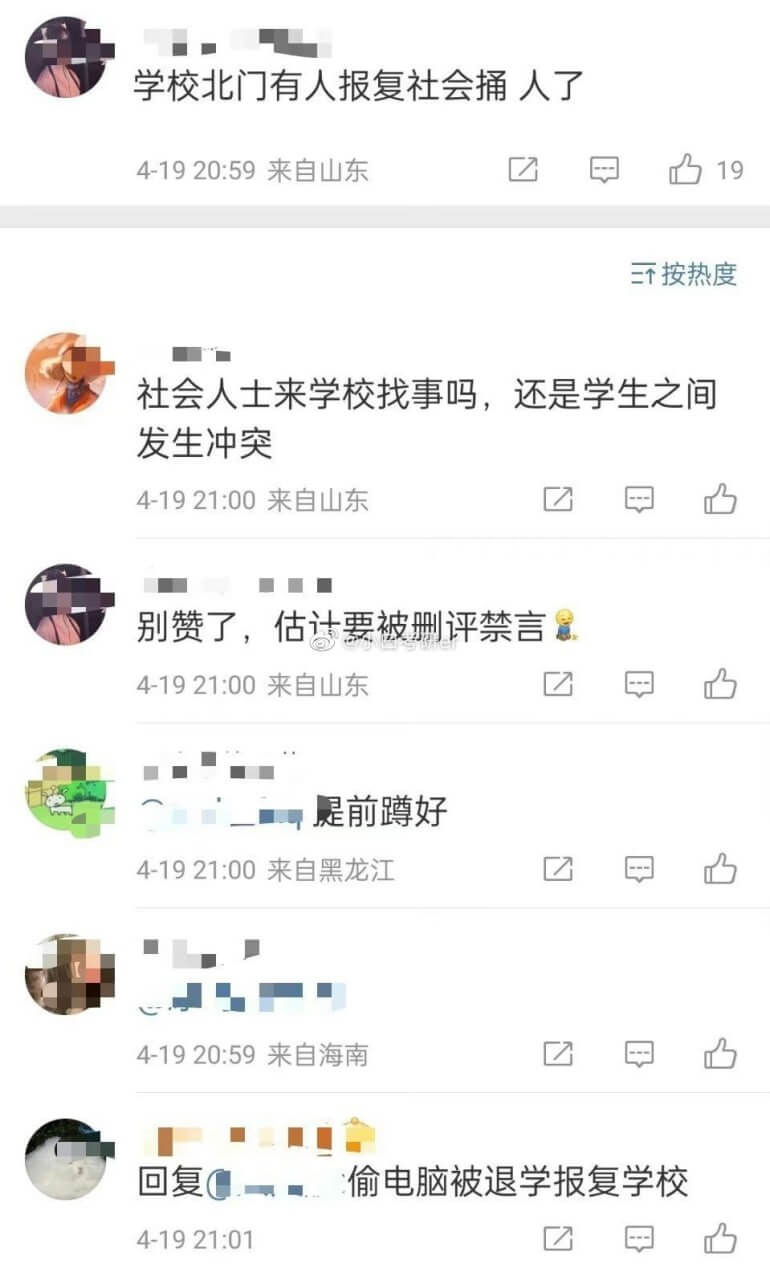The width and height of the screenshot is (770, 1280).
Task: Repost the comment 学校北门有人报复社会
Action: 523,170
